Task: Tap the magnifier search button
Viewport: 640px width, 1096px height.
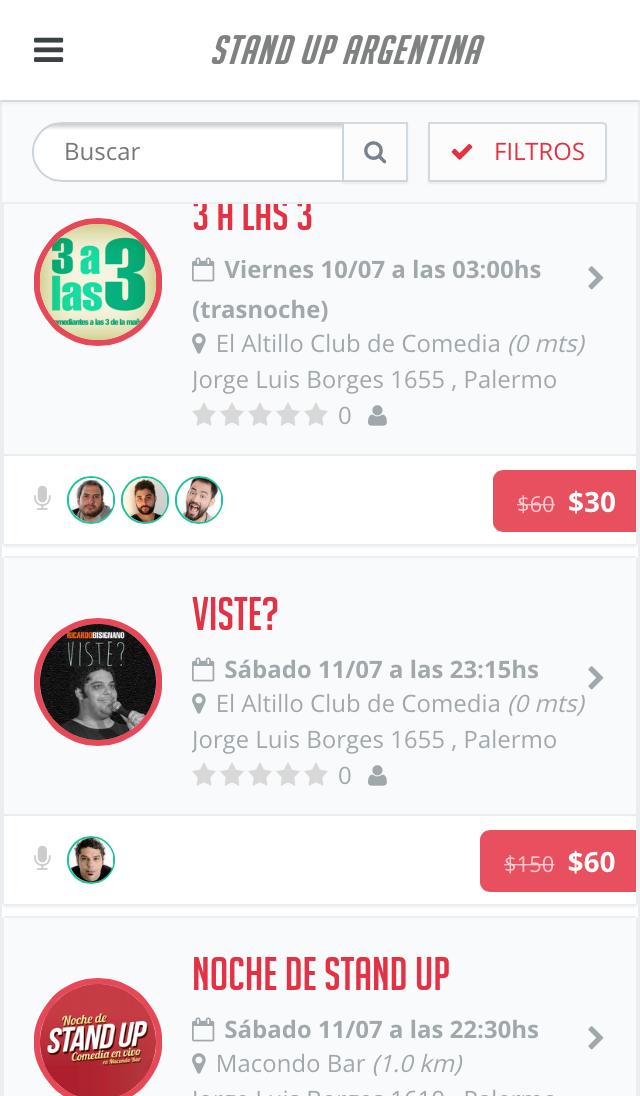Action: [375, 152]
